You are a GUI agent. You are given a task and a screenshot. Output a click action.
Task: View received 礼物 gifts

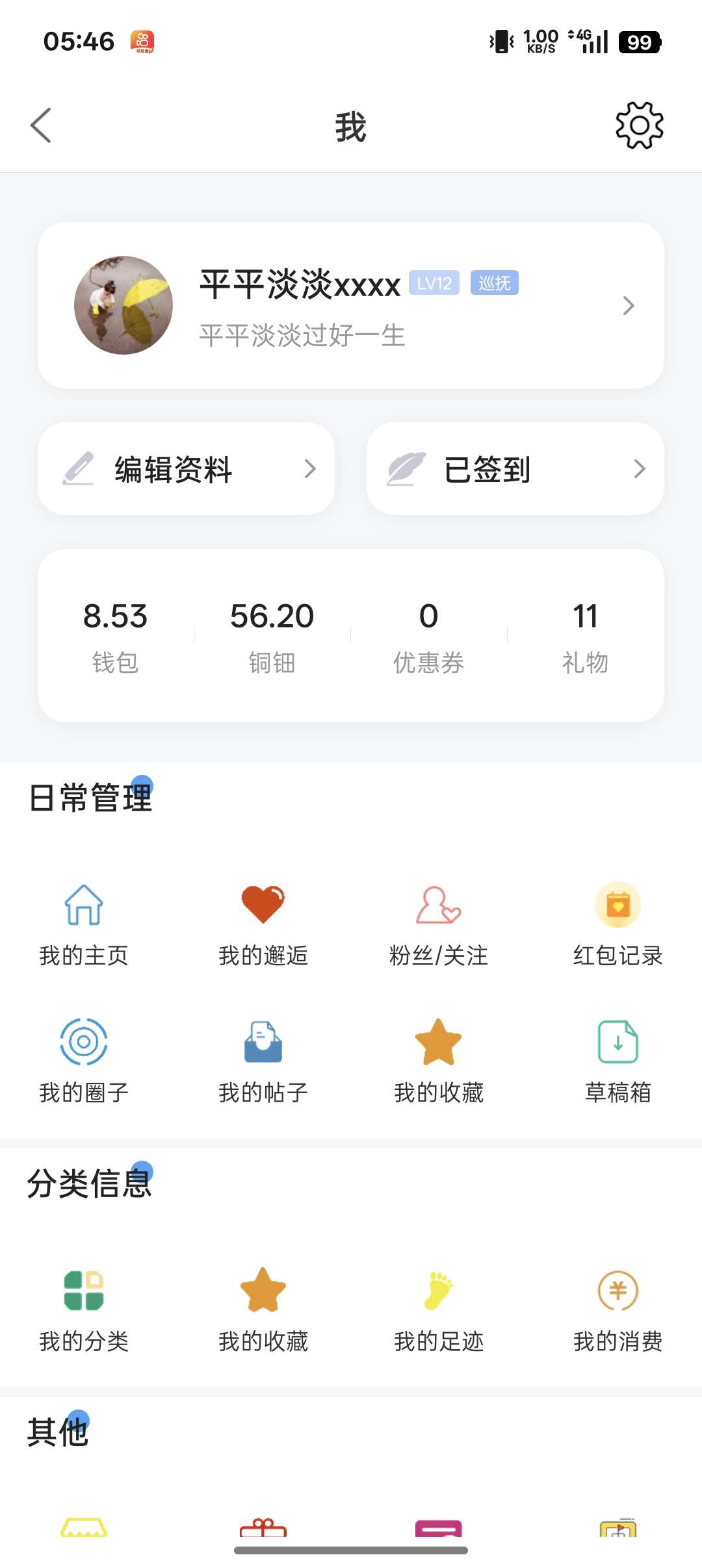(x=585, y=635)
